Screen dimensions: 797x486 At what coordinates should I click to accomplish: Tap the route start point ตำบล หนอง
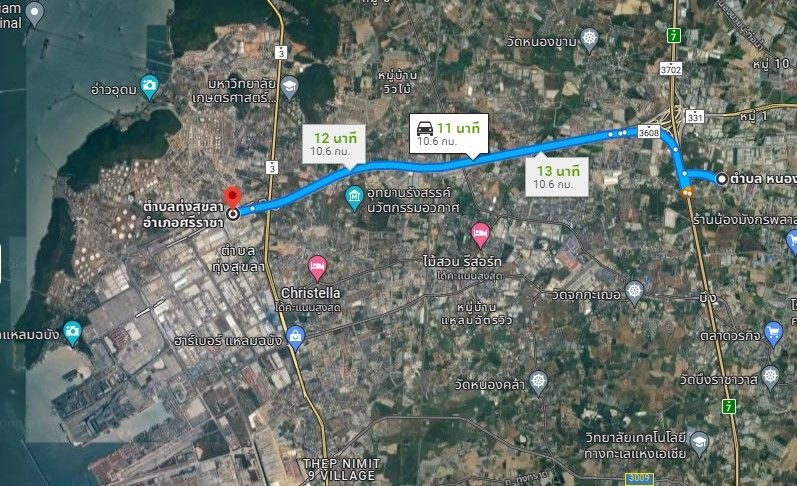[x=722, y=178]
